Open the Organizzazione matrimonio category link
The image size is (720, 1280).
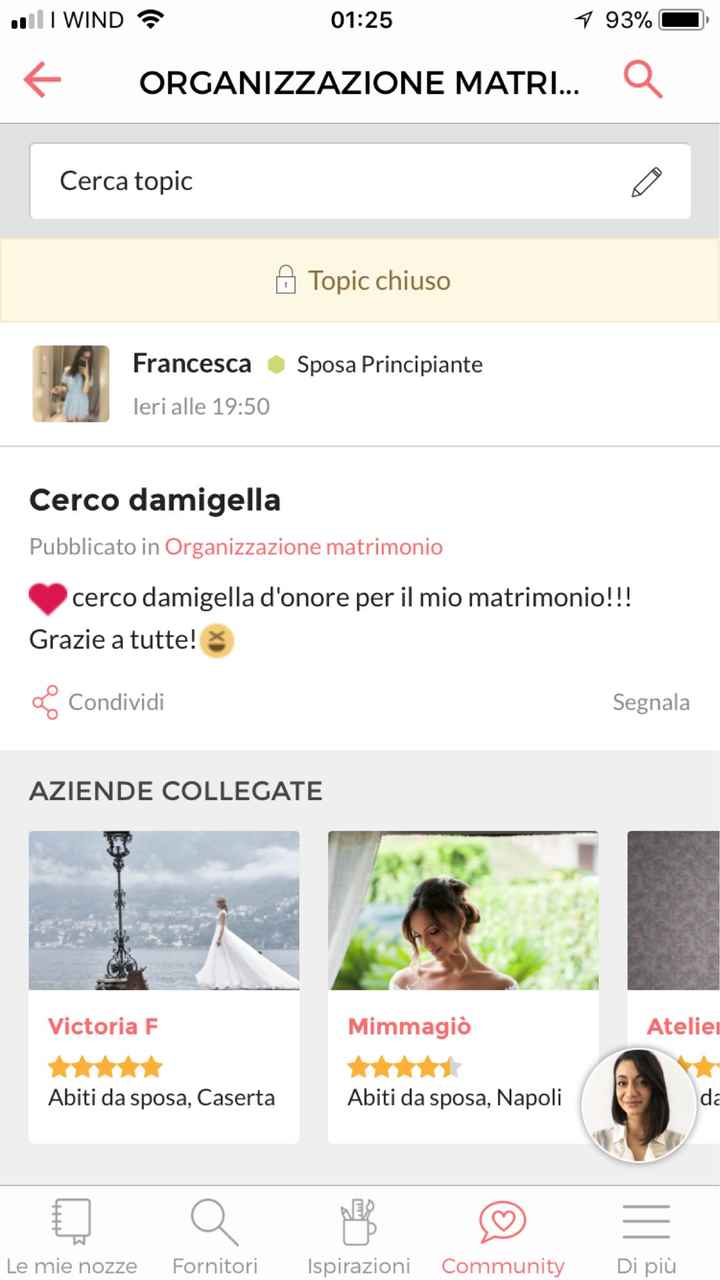click(x=303, y=547)
